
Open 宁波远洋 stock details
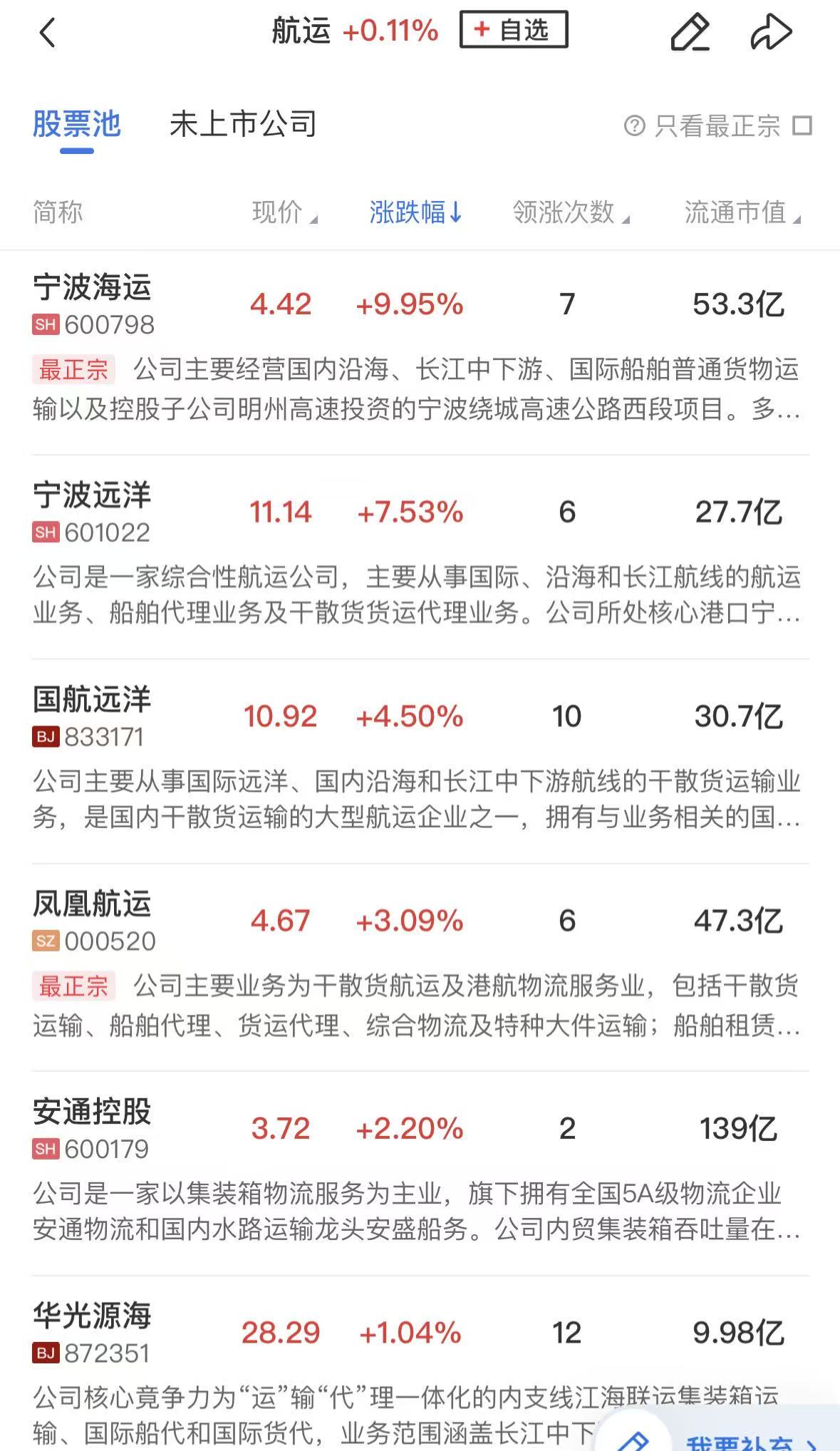click(93, 496)
